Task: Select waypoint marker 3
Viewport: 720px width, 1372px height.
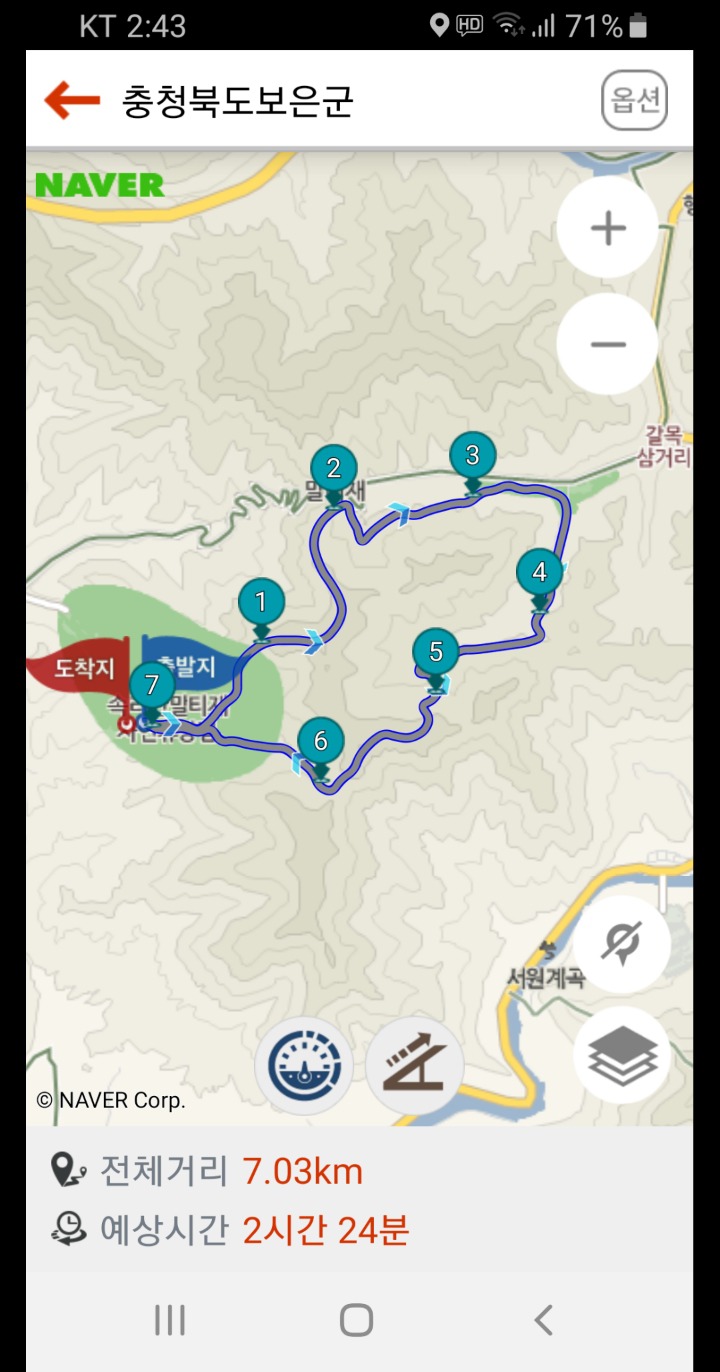Action: click(x=472, y=456)
